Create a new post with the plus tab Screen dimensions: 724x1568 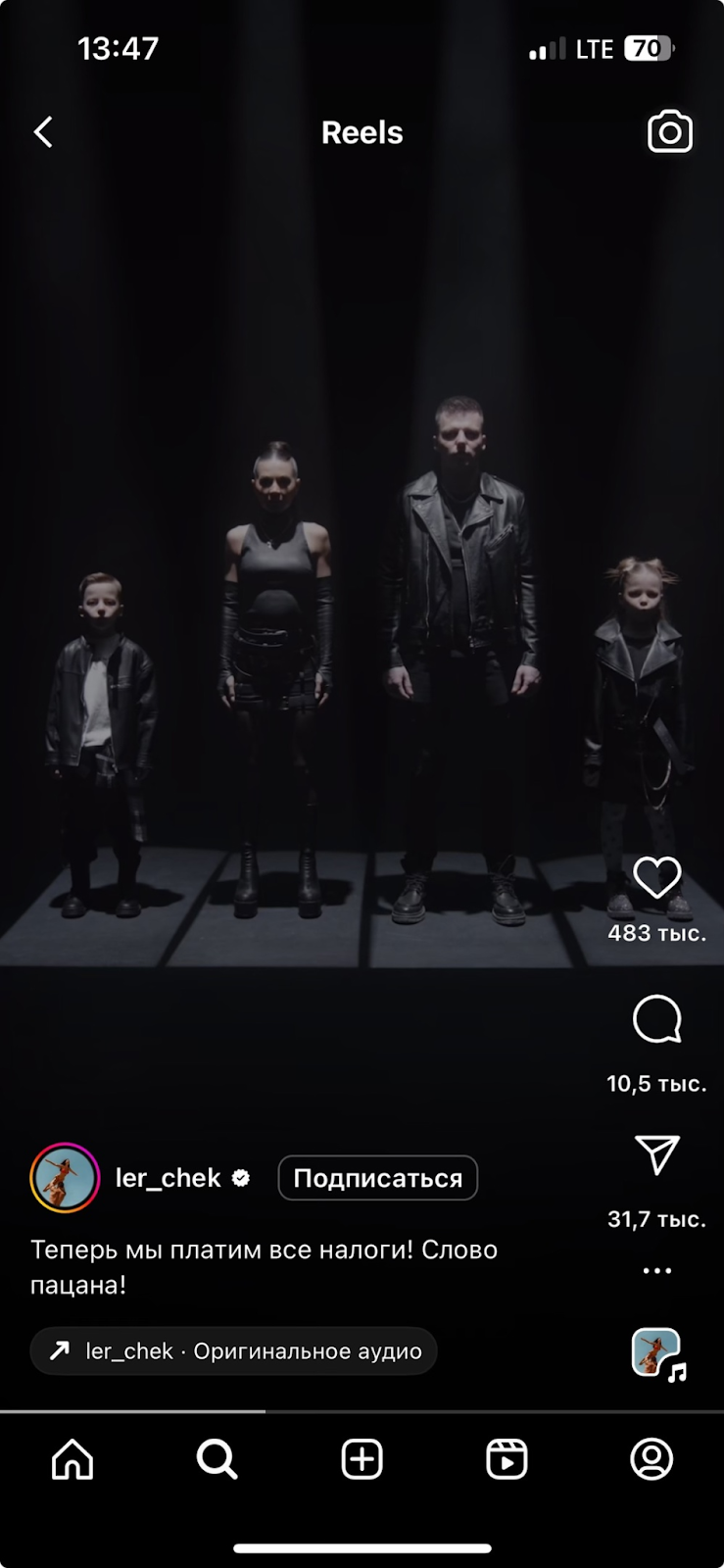[x=362, y=1459]
